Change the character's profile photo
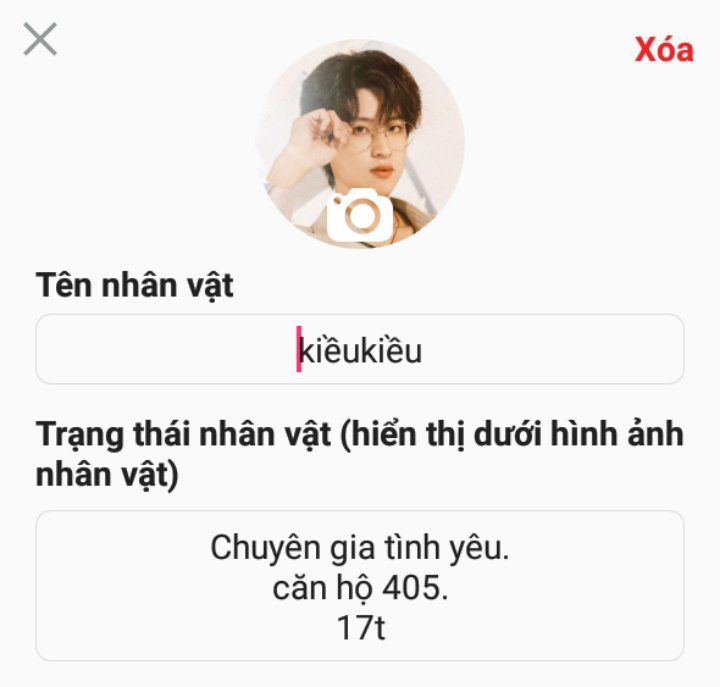720x687 pixels. coord(360,212)
